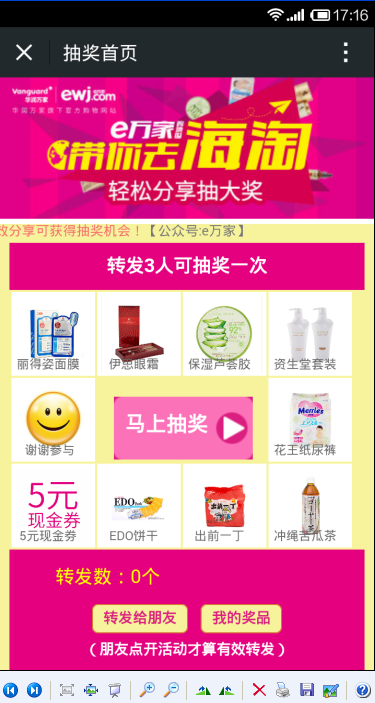Print using the printer toolbar icon

(283, 690)
